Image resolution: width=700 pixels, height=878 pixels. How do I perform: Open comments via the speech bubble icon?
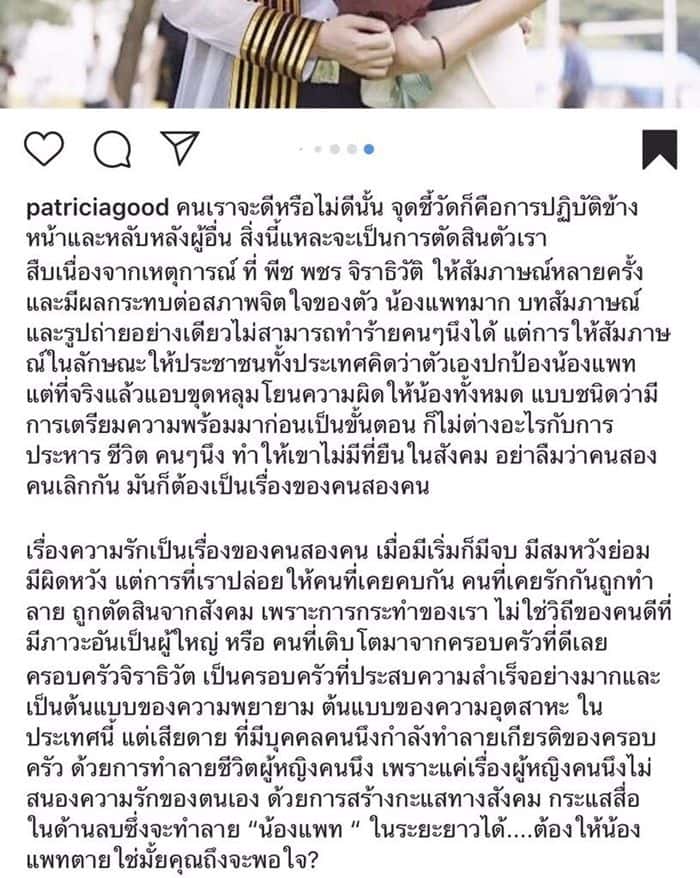pyautogui.click(x=111, y=149)
